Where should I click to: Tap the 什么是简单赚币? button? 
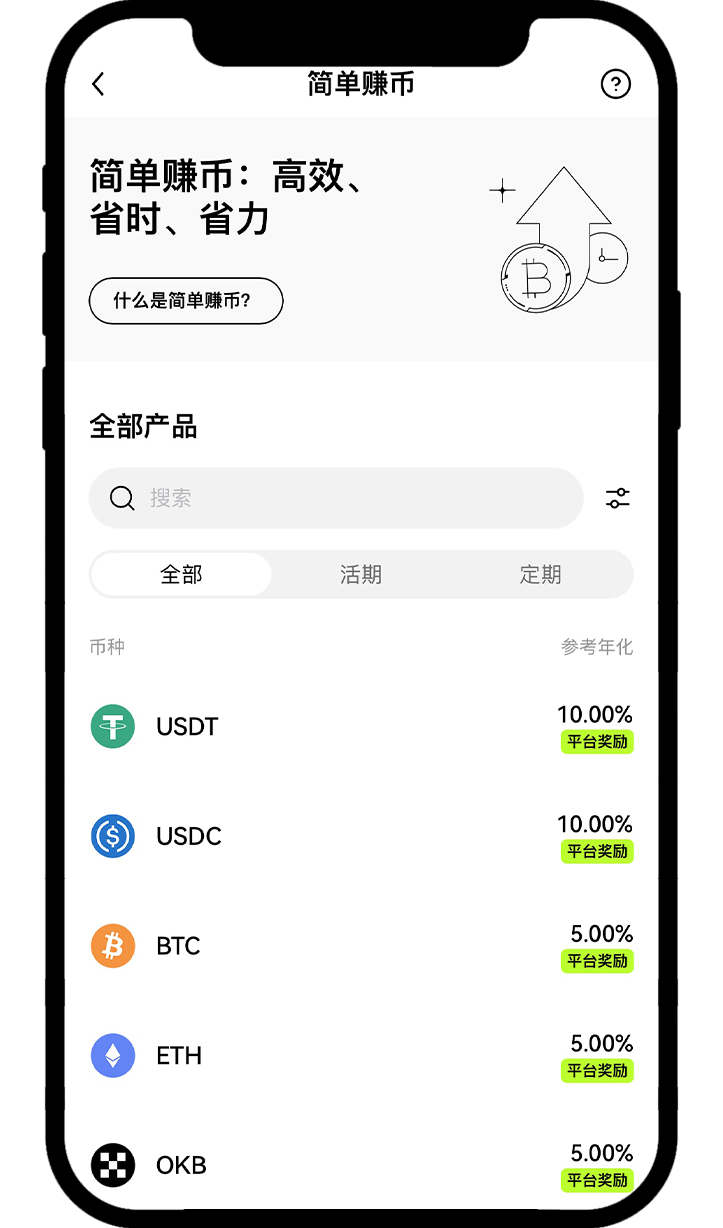click(x=186, y=301)
